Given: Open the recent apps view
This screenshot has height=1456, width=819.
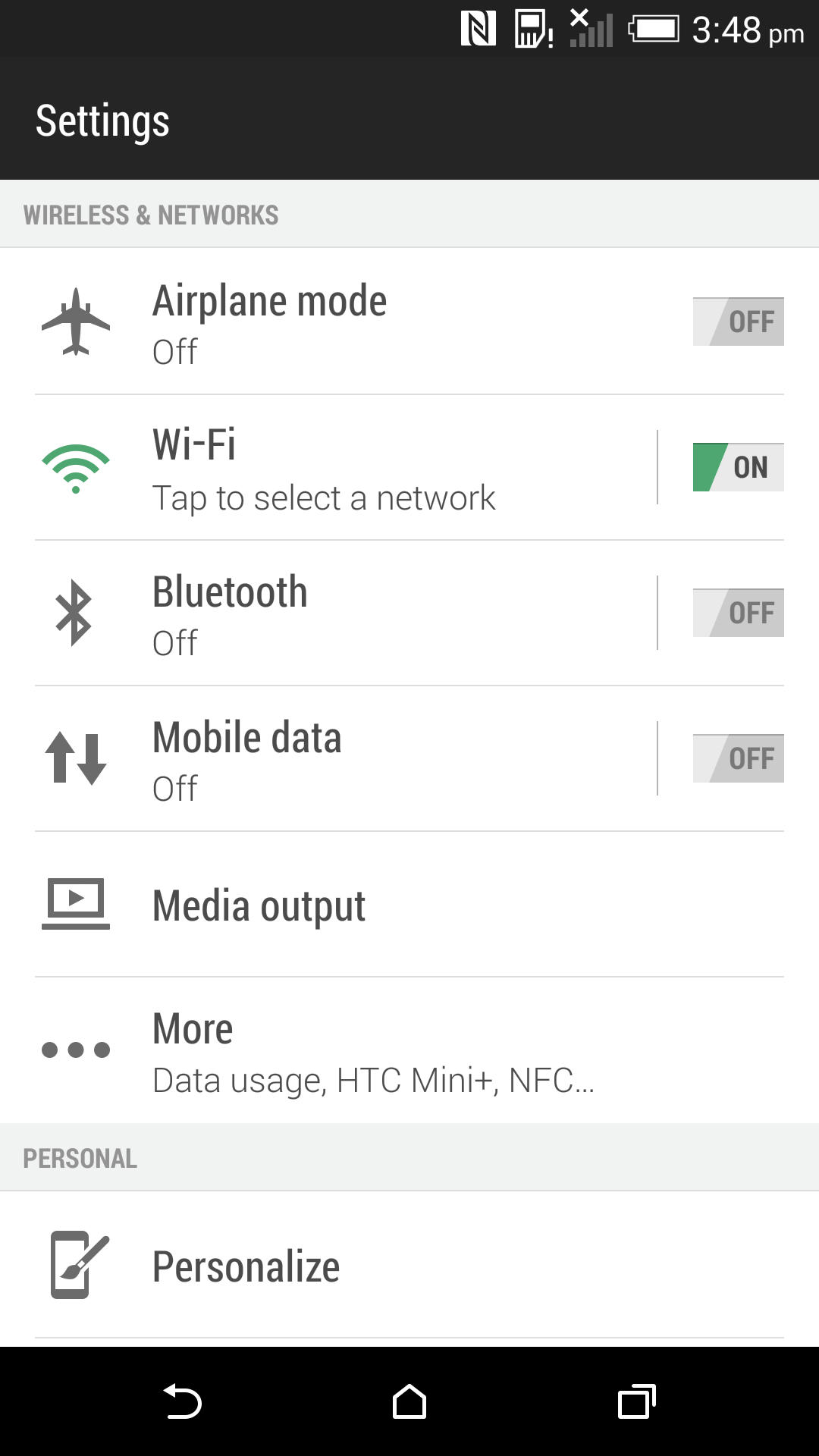Looking at the screenshot, I should [637, 1401].
